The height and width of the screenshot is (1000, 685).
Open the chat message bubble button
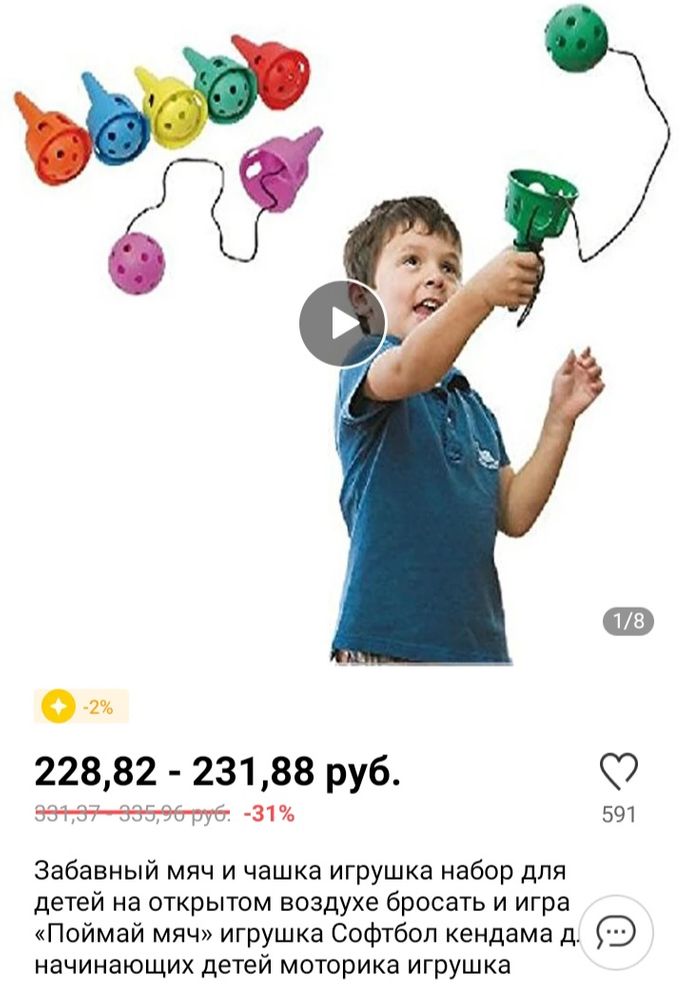pos(616,931)
